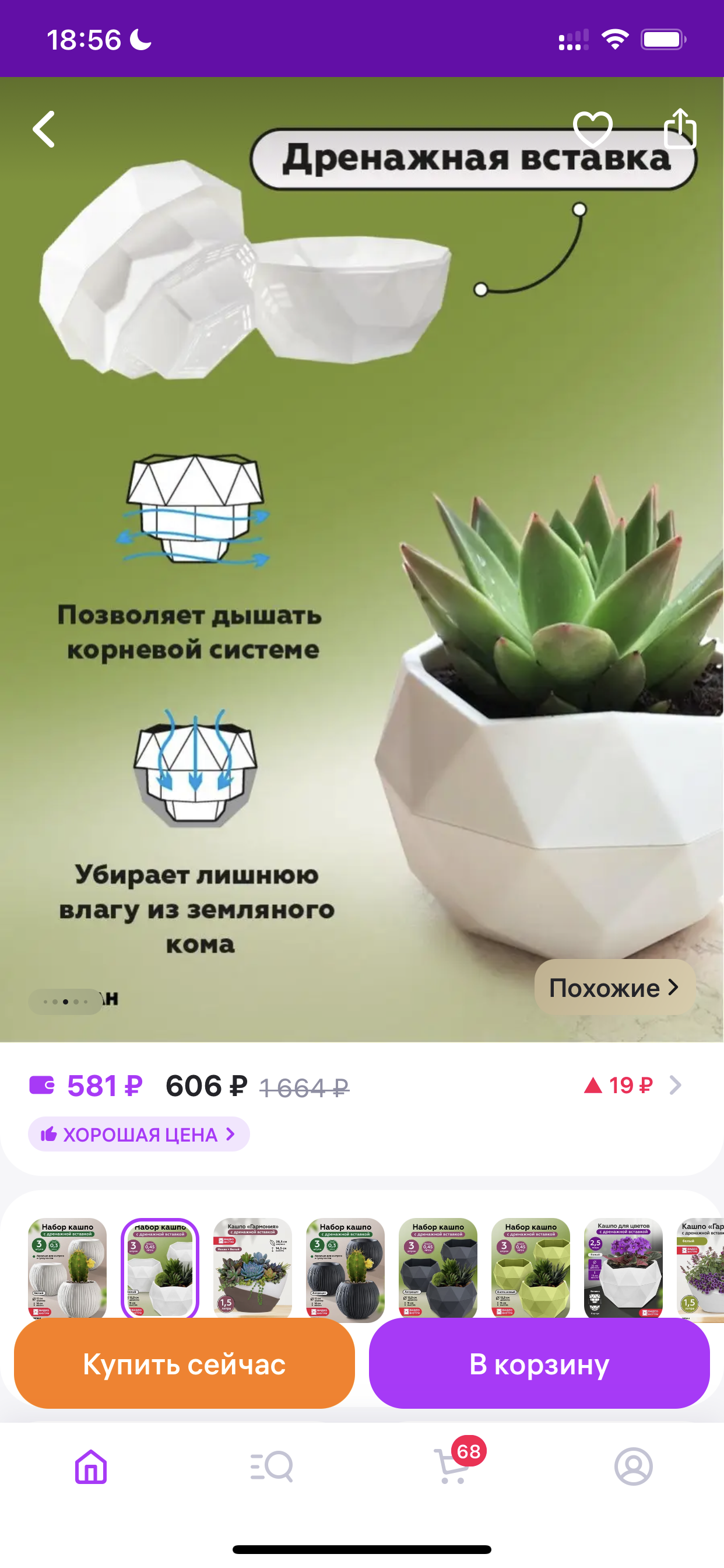The image size is (724, 1568).
Task: View price change details showing 19 ₽
Action: click(632, 1086)
